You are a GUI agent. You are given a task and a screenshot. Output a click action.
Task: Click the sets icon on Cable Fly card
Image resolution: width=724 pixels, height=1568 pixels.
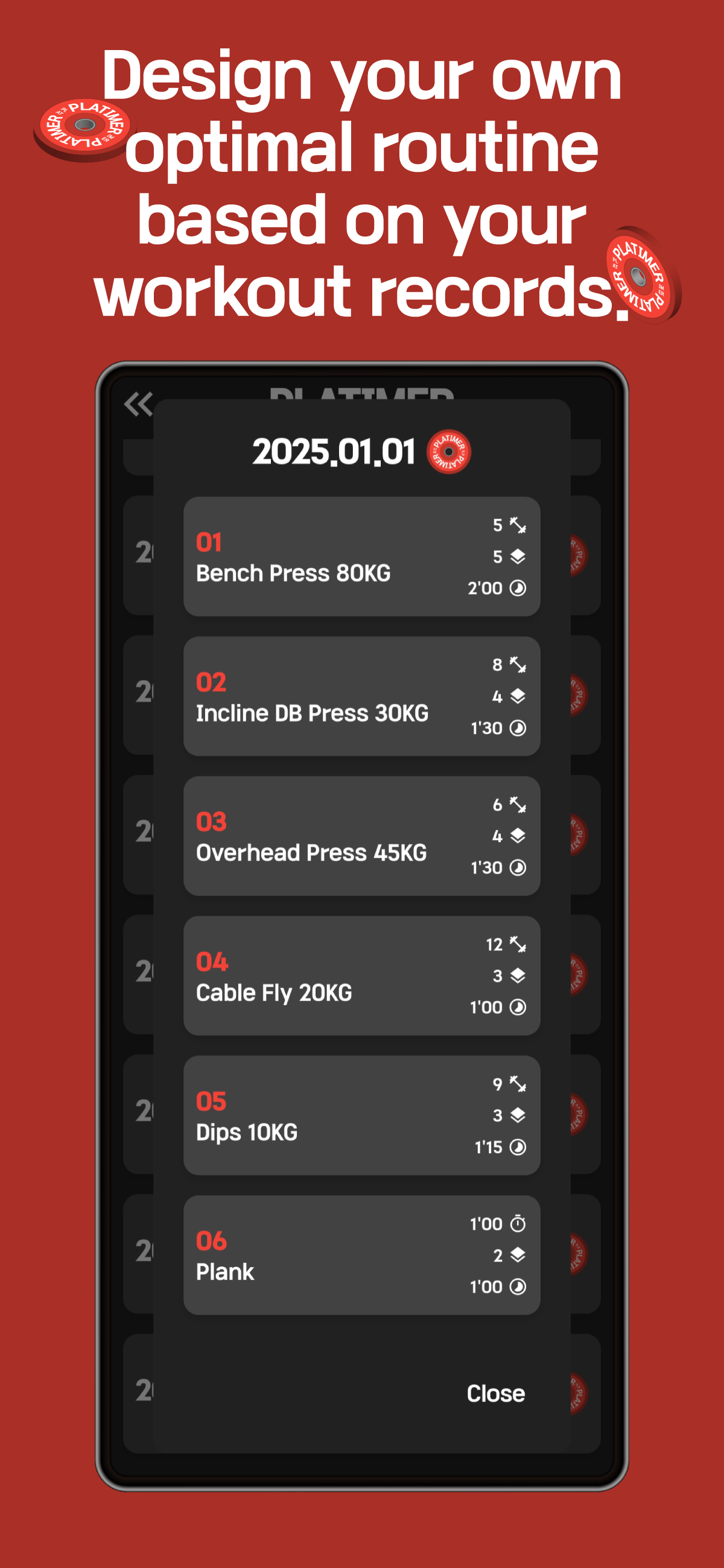pos(518,977)
